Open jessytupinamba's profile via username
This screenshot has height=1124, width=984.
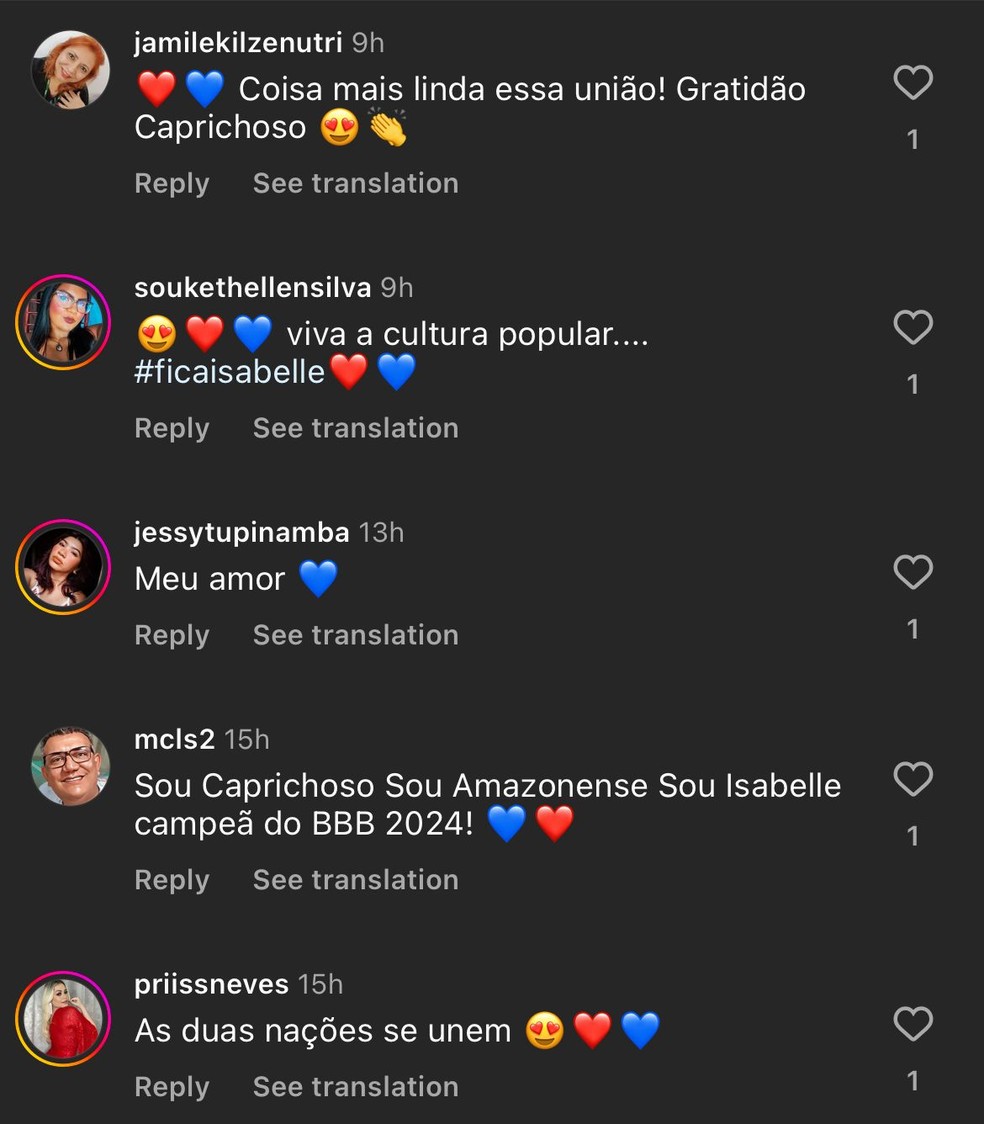(240, 532)
